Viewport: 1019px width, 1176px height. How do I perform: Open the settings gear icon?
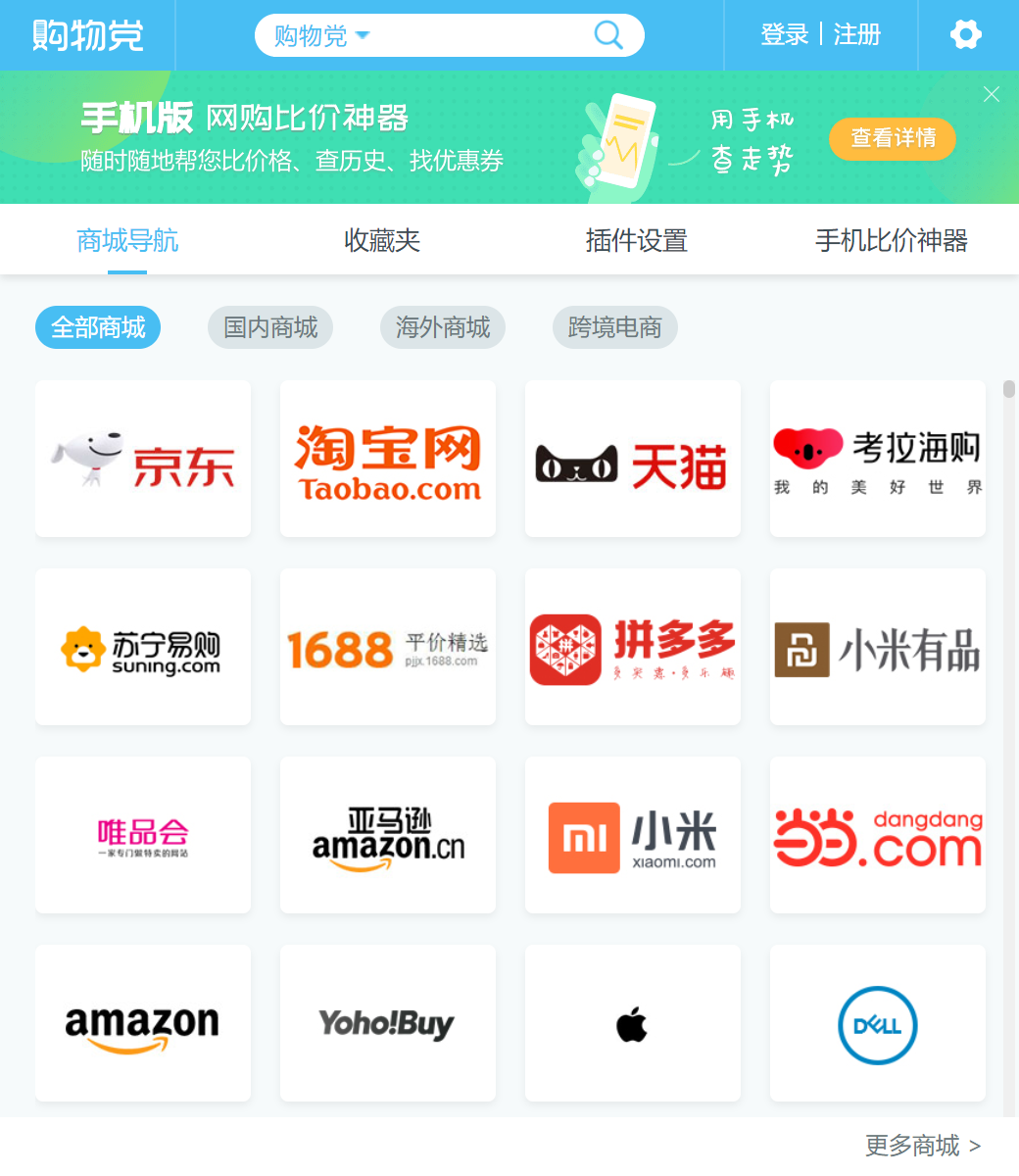pyautogui.click(x=965, y=35)
